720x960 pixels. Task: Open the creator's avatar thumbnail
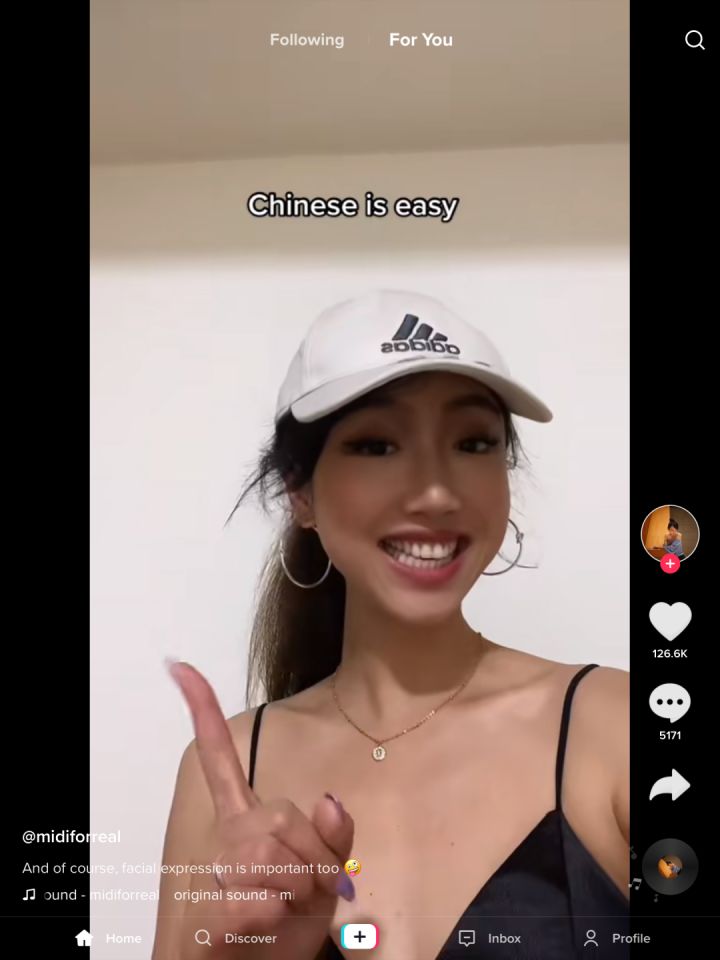tap(670, 534)
